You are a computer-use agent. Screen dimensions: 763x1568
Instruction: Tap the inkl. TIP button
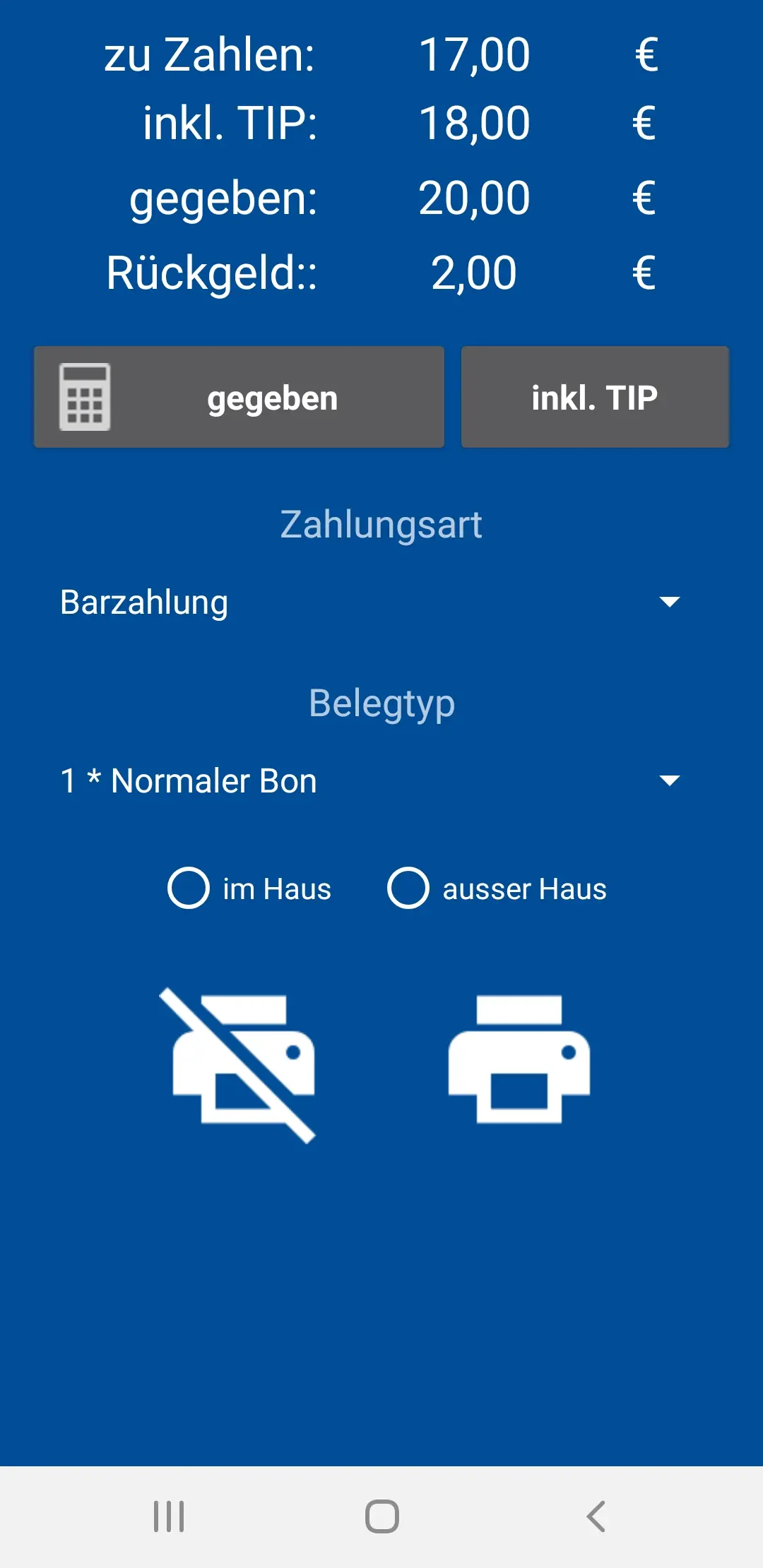coord(594,397)
